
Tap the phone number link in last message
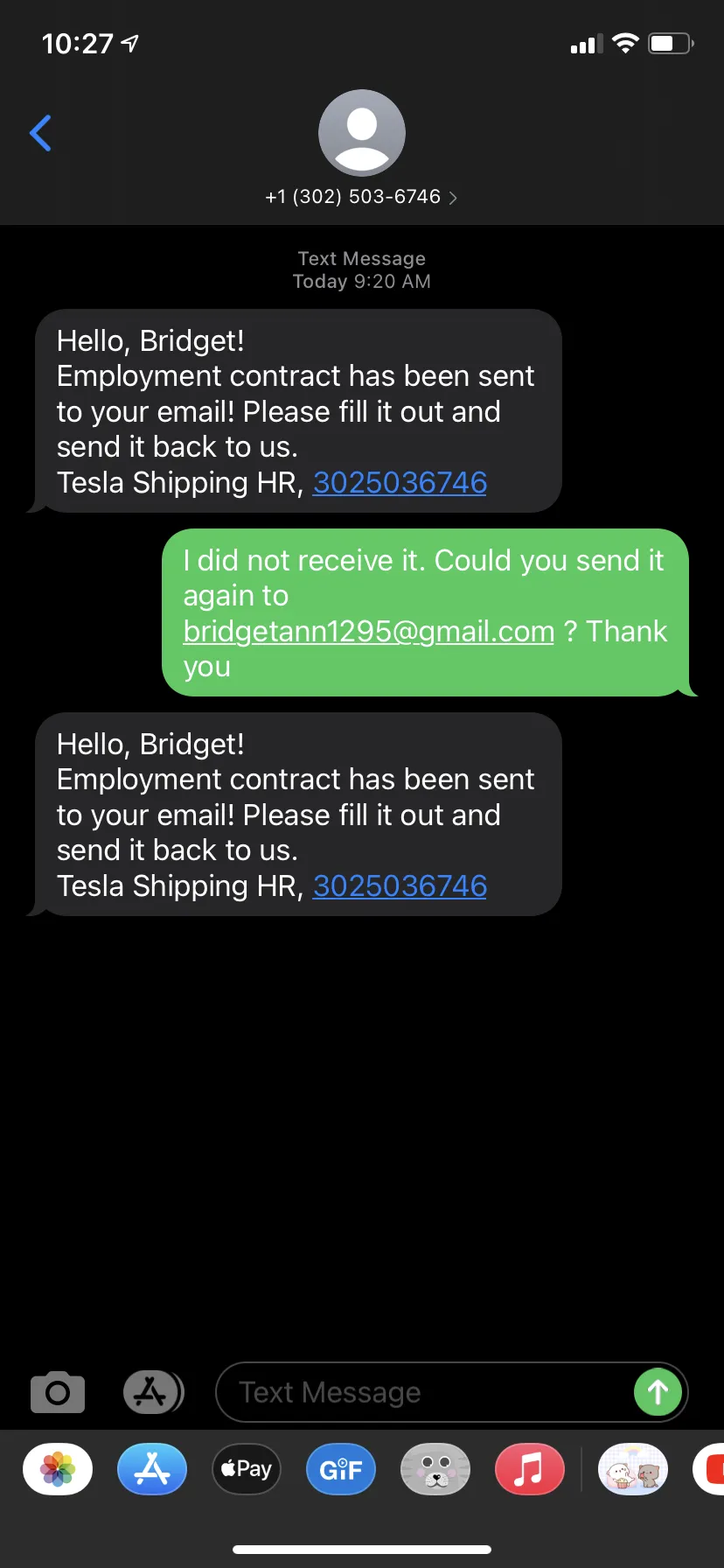[x=400, y=885]
